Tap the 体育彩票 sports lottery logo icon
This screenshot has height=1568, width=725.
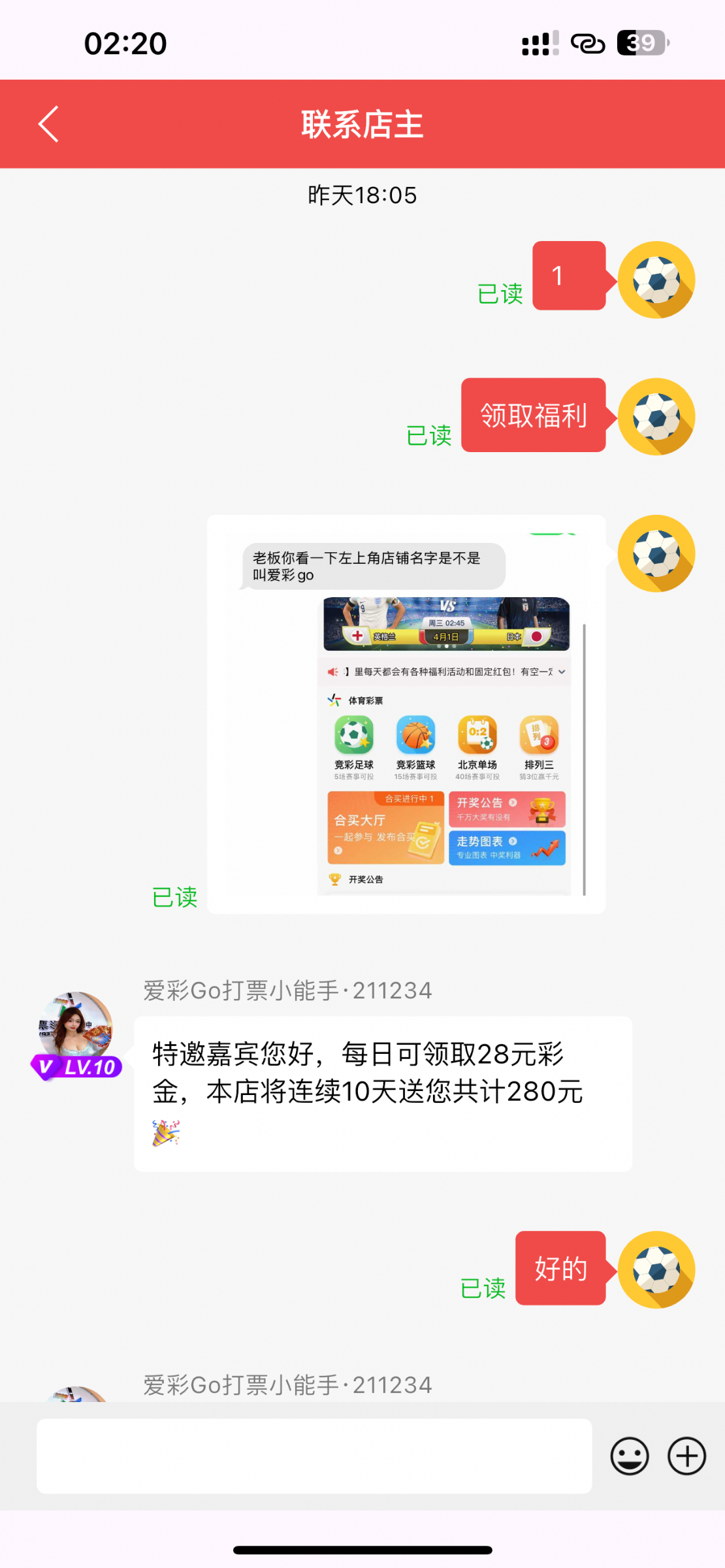[x=334, y=700]
